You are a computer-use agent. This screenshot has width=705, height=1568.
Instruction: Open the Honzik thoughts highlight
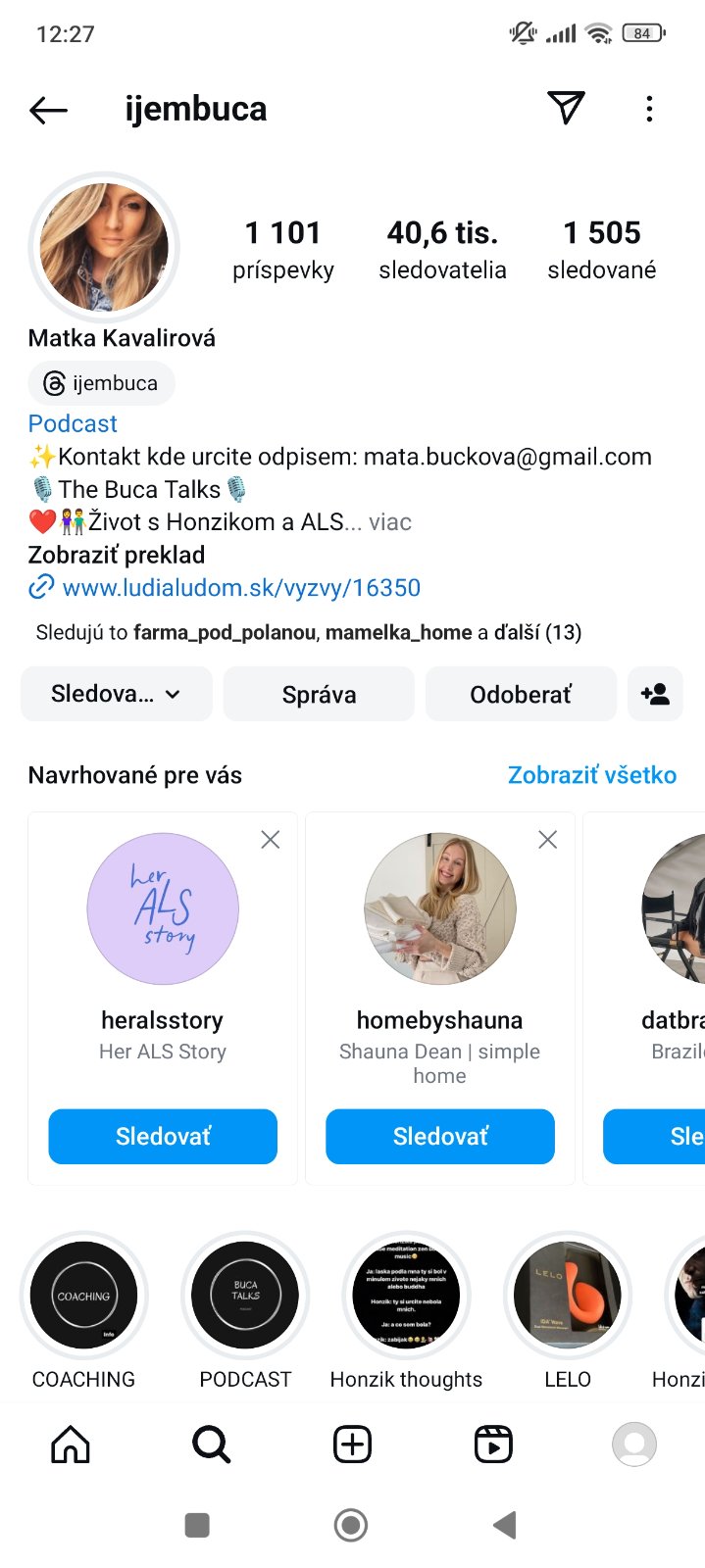point(406,1296)
